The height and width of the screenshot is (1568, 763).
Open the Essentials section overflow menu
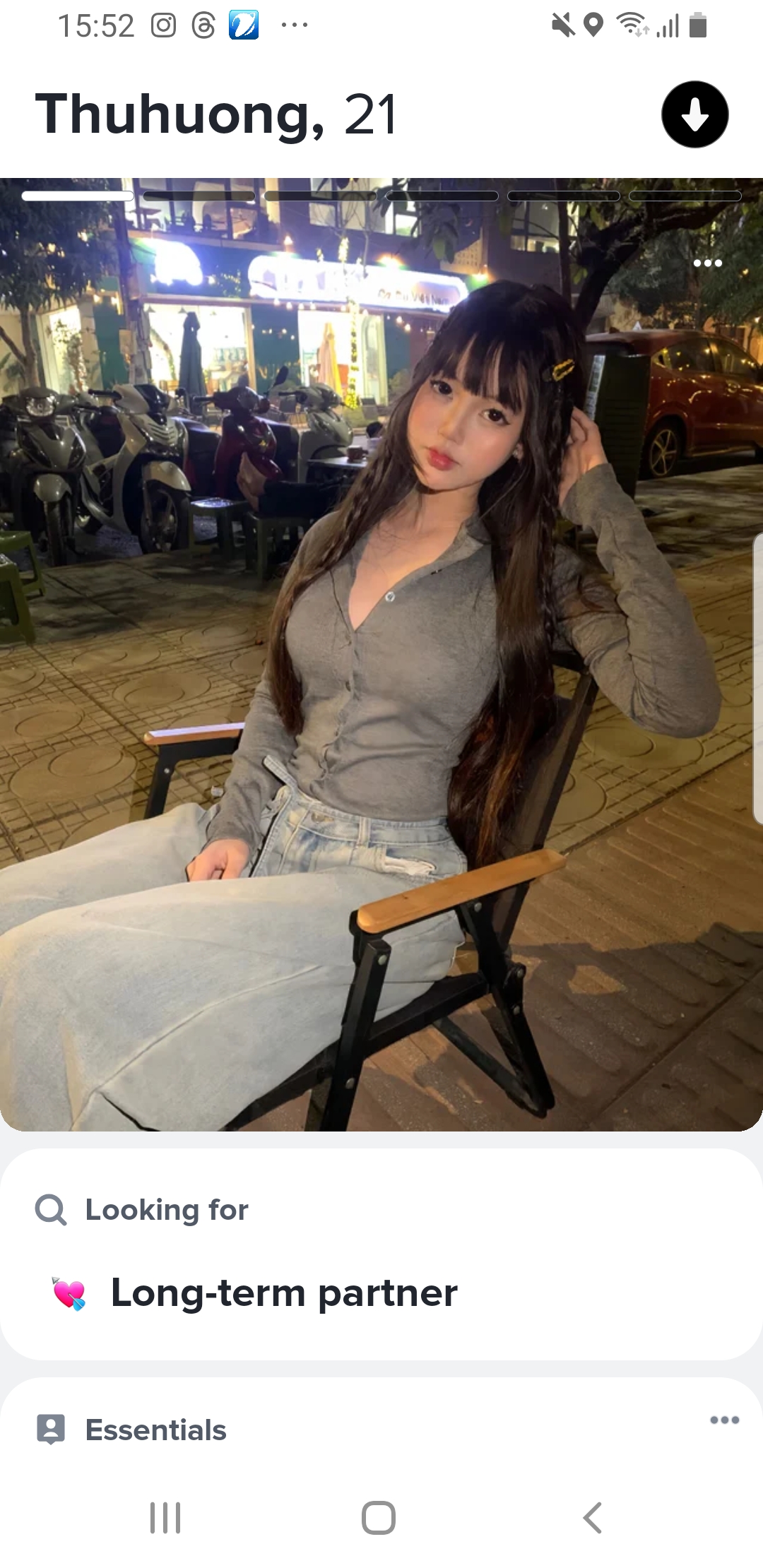click(724, 1420)
